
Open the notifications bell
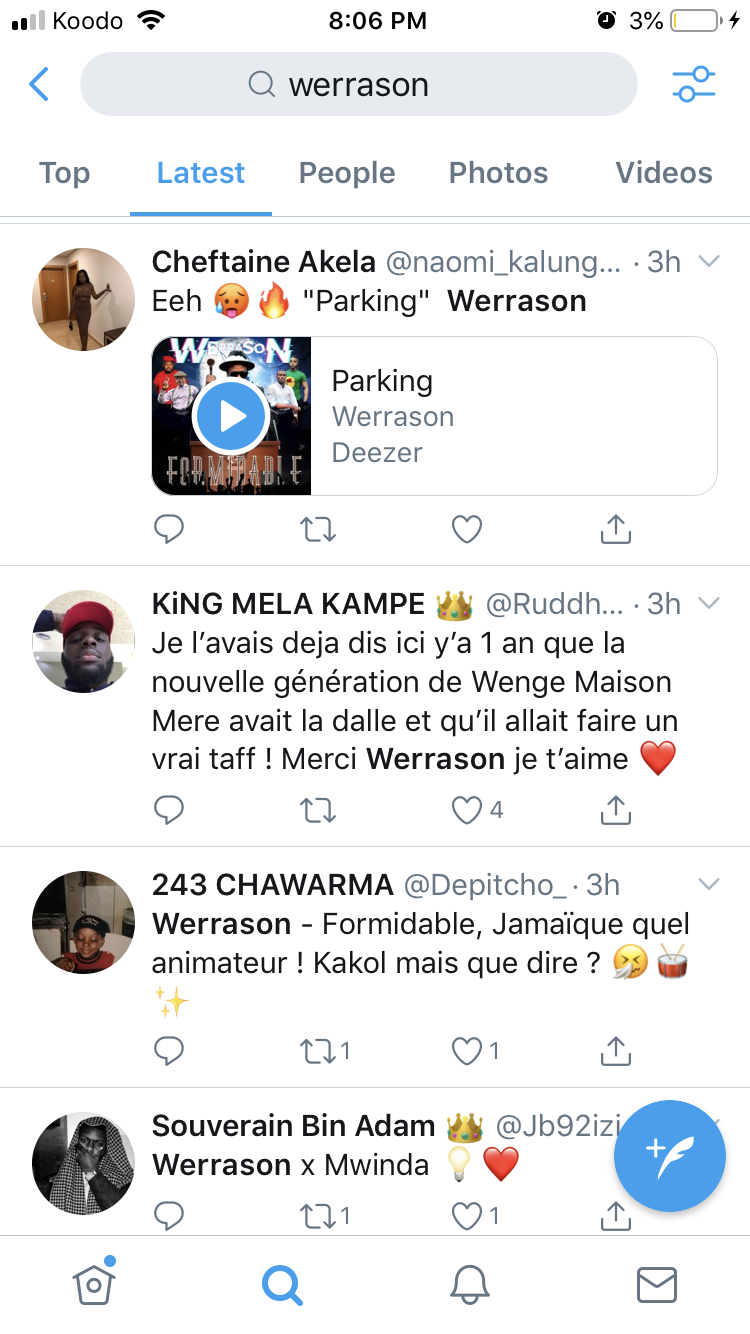coord(469,1284)
